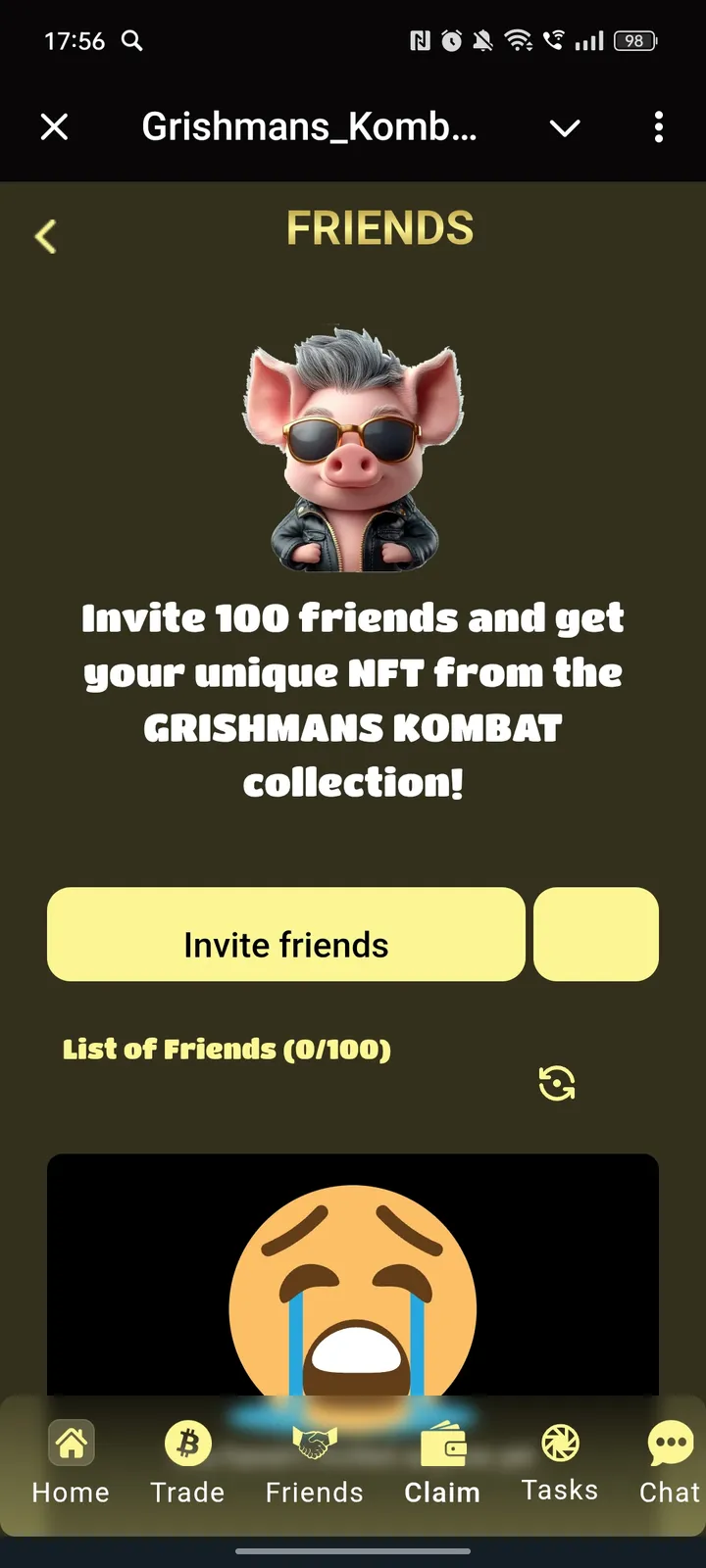Tap the search icon in the status bar
Screen dimensions: 706x1568
coord(131,41)
